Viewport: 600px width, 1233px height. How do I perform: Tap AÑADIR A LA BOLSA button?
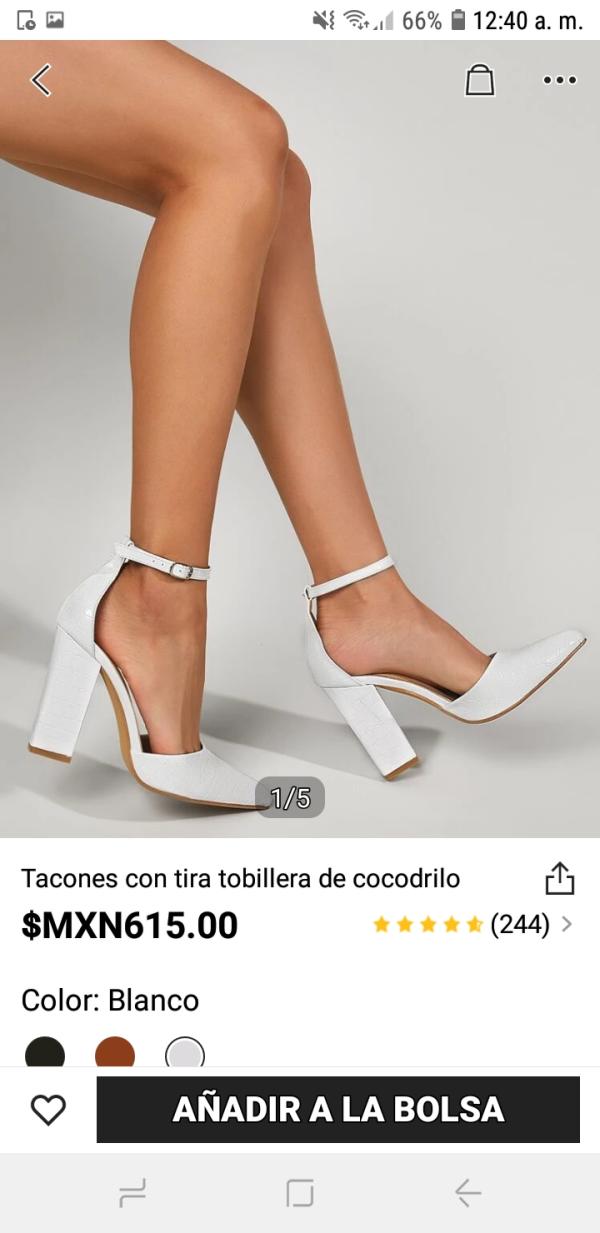coord(338,1109)
